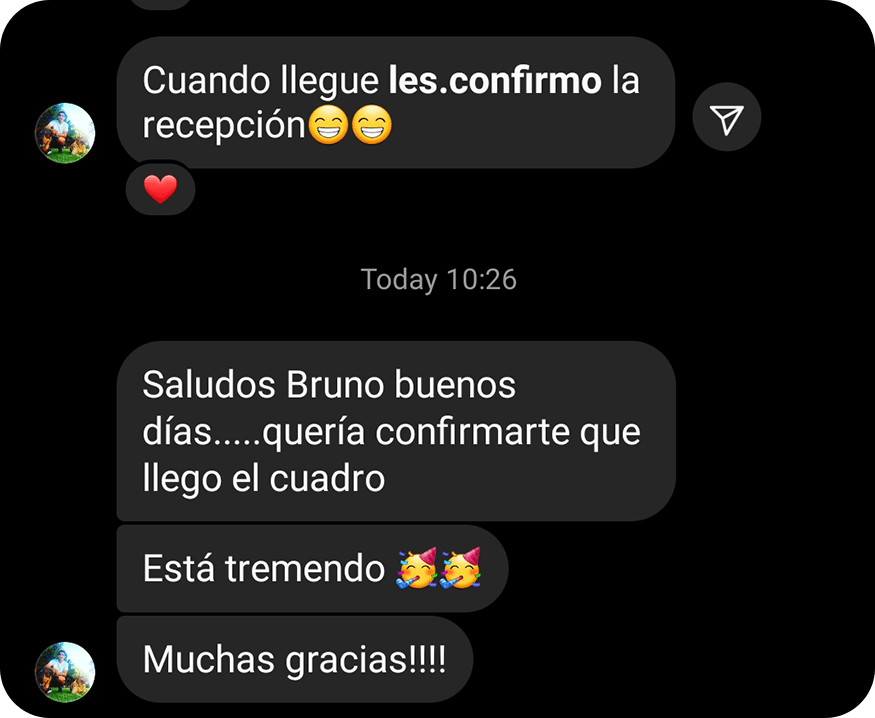Forward the "Cuando llegue" message with the arrow icon
This screenshot has width=875, height=718.
pyautogui.click(x=727, y=118)
